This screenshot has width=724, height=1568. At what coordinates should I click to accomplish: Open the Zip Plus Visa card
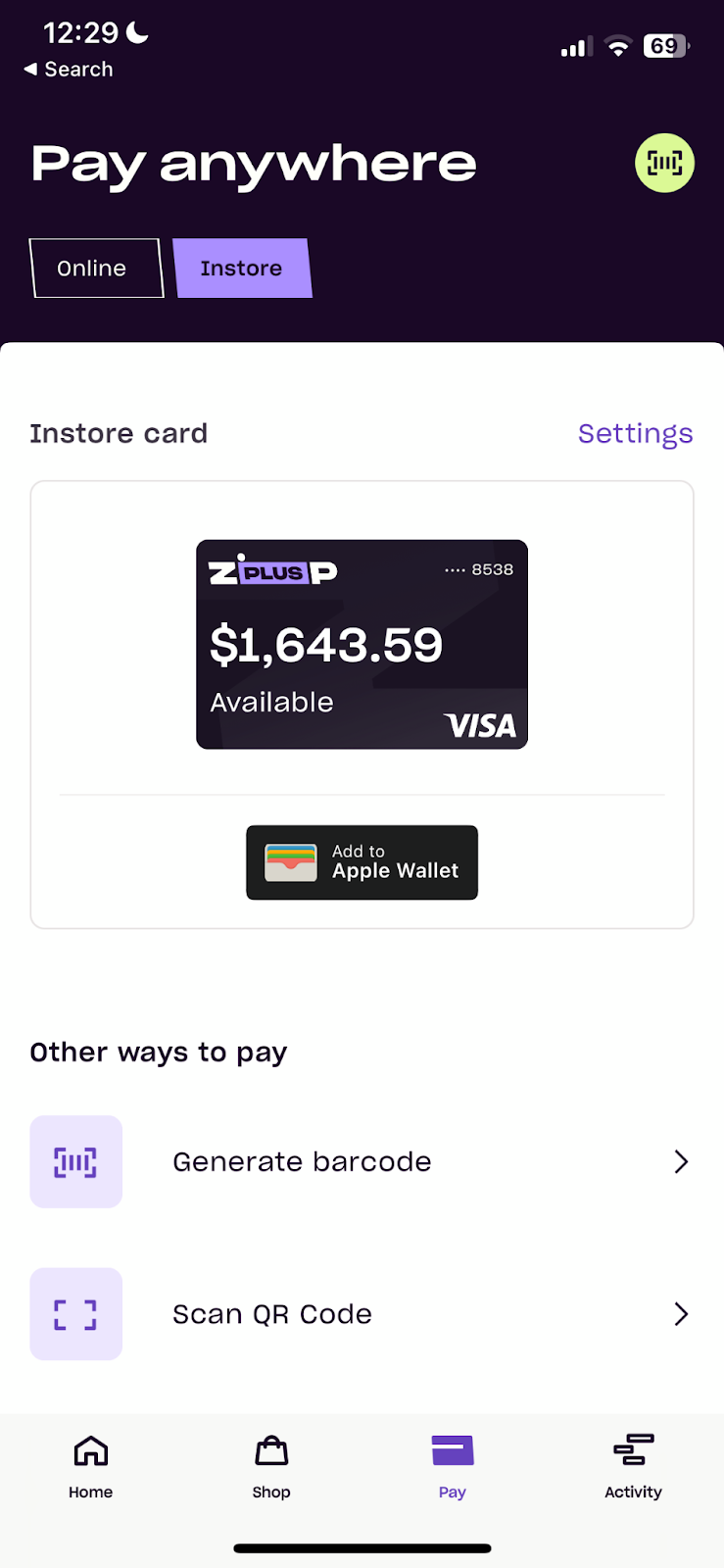pos(362,644)
